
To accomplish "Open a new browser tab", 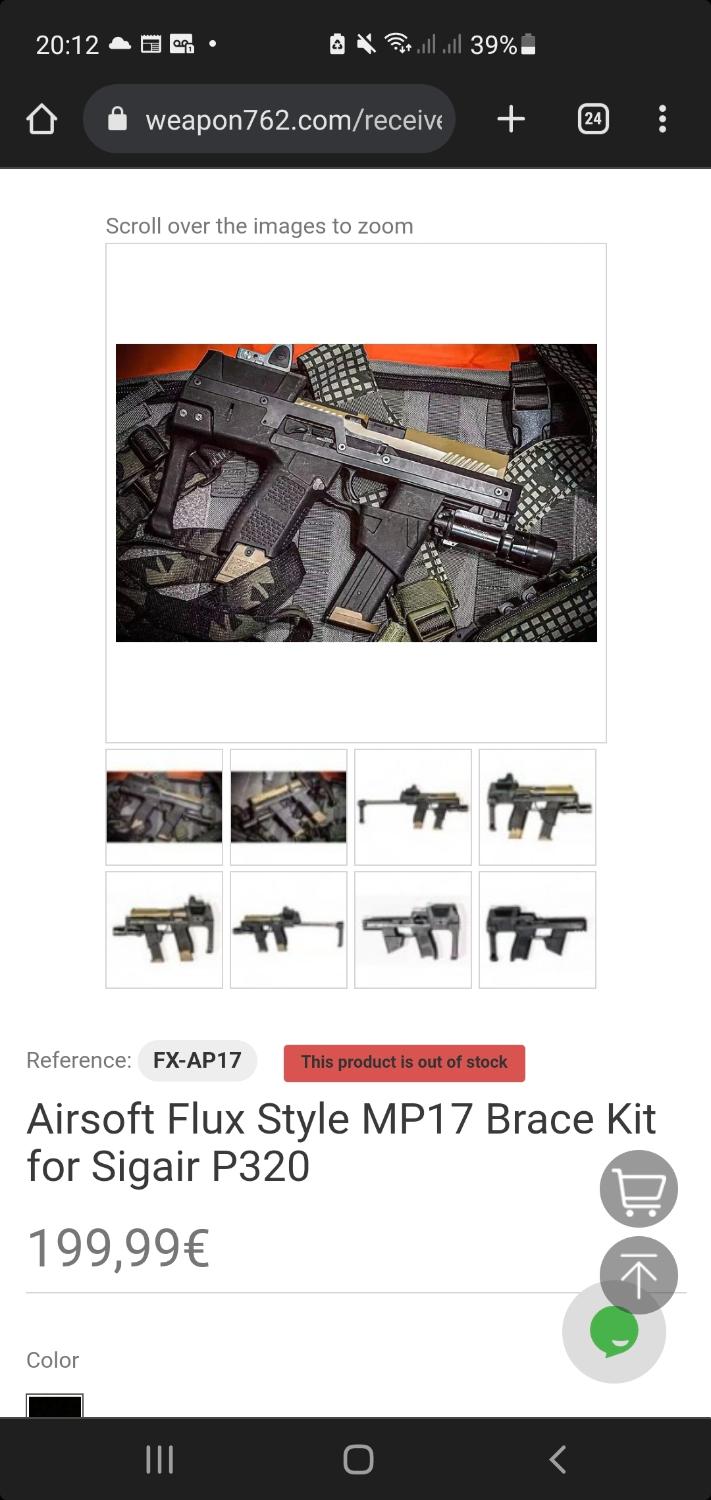I will click(x=511, y=120).
